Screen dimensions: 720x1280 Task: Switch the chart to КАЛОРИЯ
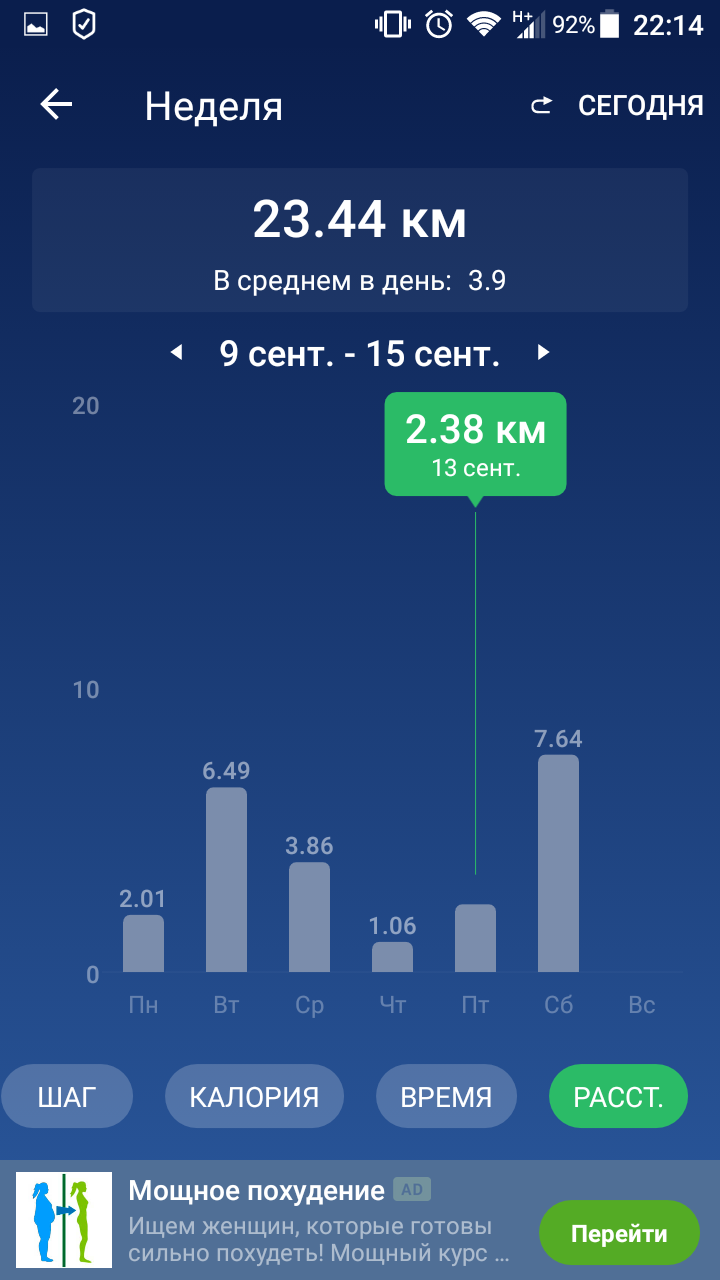(x=254, y=1097)
